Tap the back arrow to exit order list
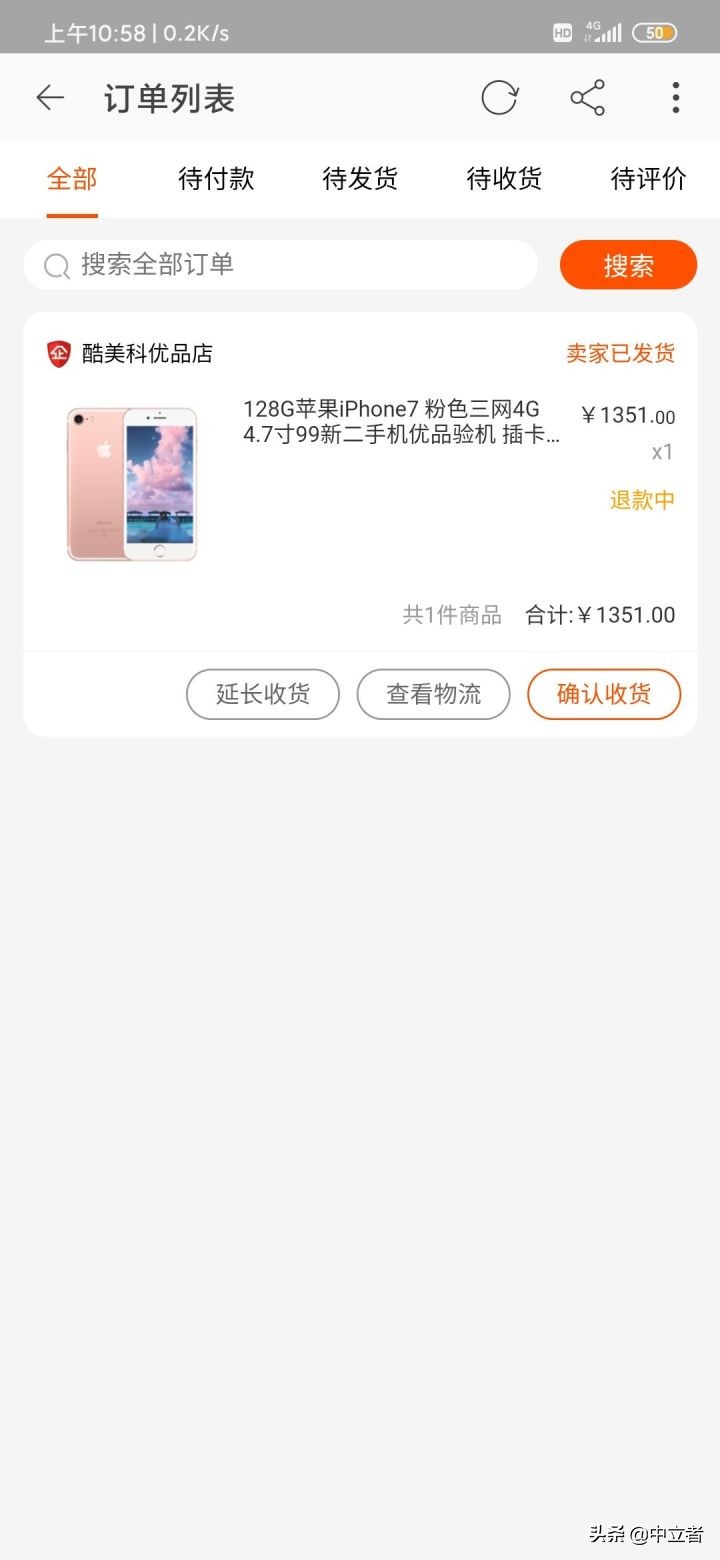This screenshot has width=720, height=1560. (50, 97)
